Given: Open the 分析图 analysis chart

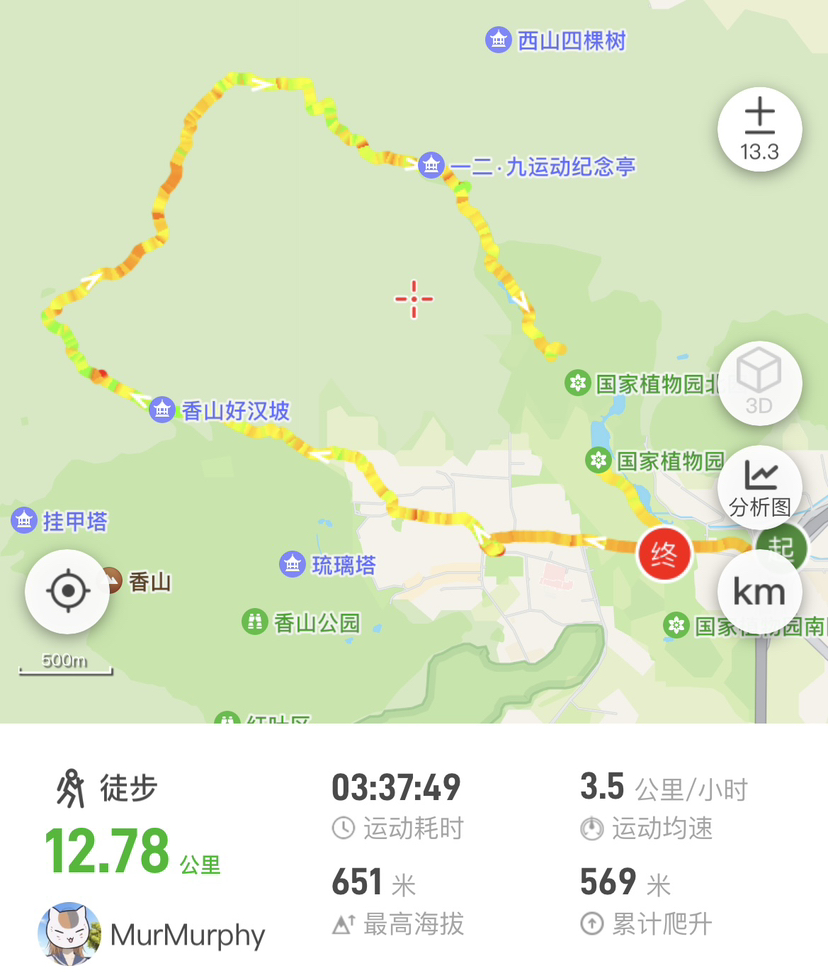Looking at the screenshot, I should [760, 488].
